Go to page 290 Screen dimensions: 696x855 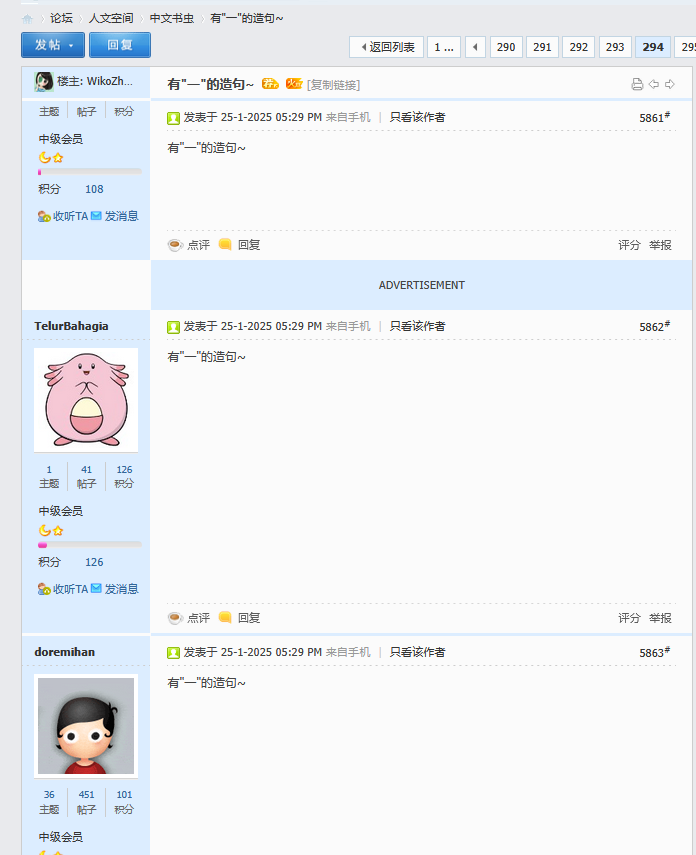(x=506, y=47)
